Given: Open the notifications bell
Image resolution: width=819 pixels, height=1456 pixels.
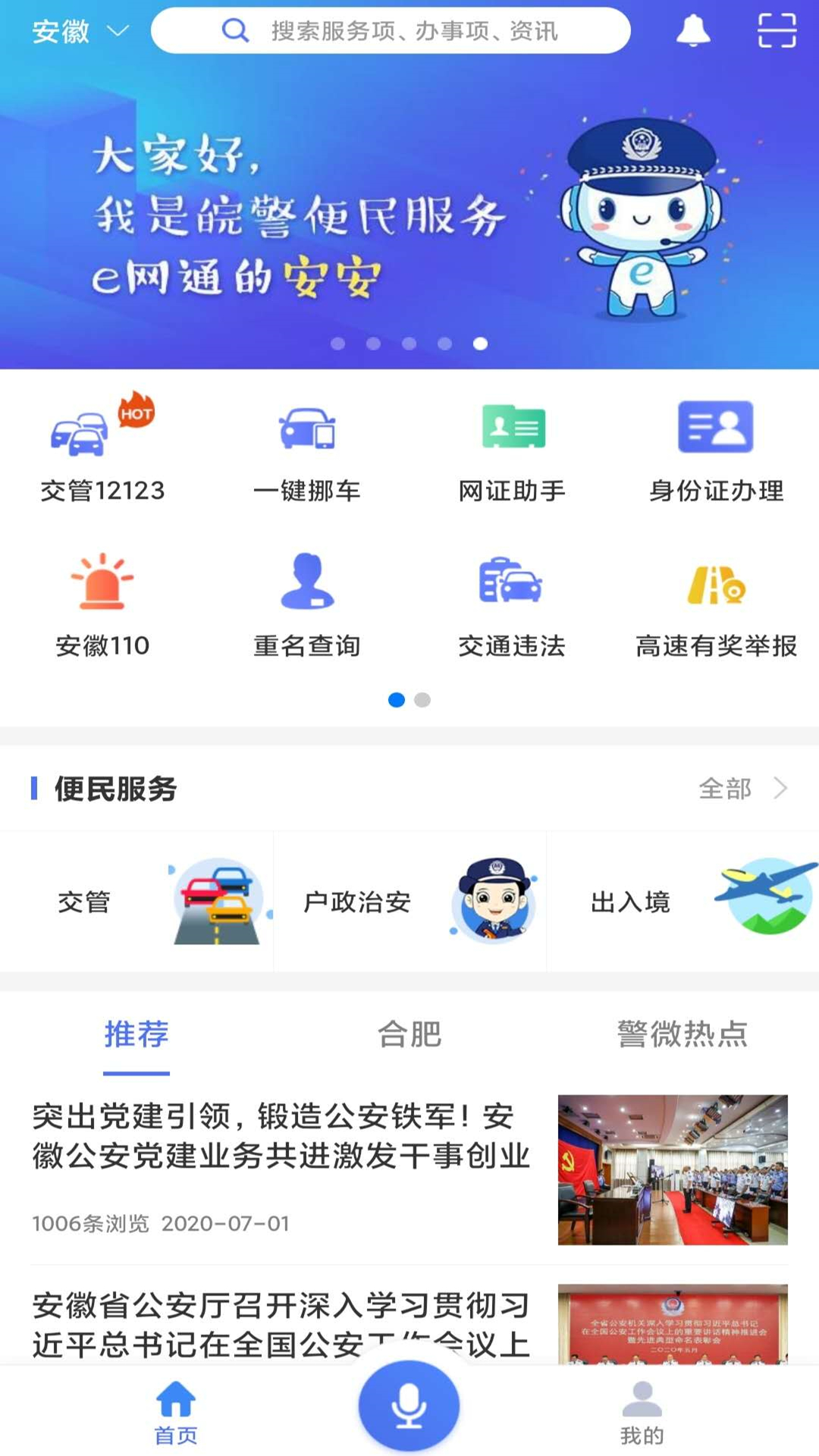Looking at the screenshot, I should [692, 31].
